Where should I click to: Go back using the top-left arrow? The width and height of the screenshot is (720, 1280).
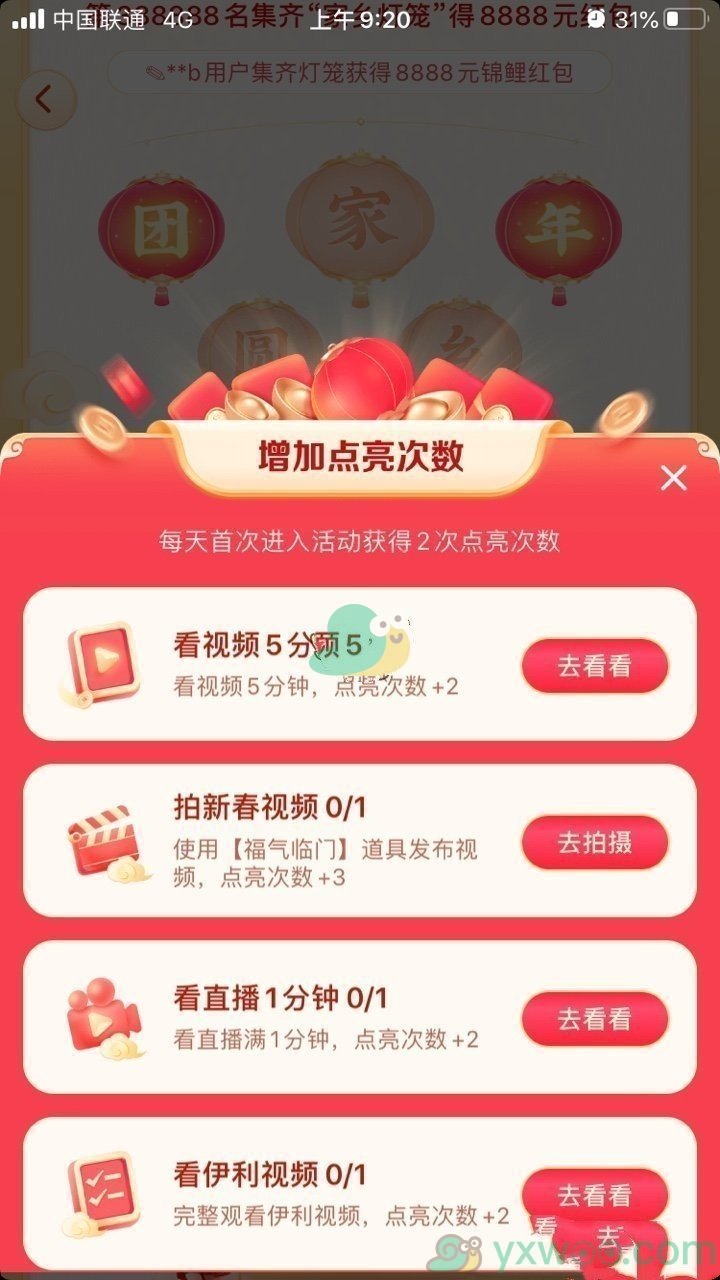(44, 99)
